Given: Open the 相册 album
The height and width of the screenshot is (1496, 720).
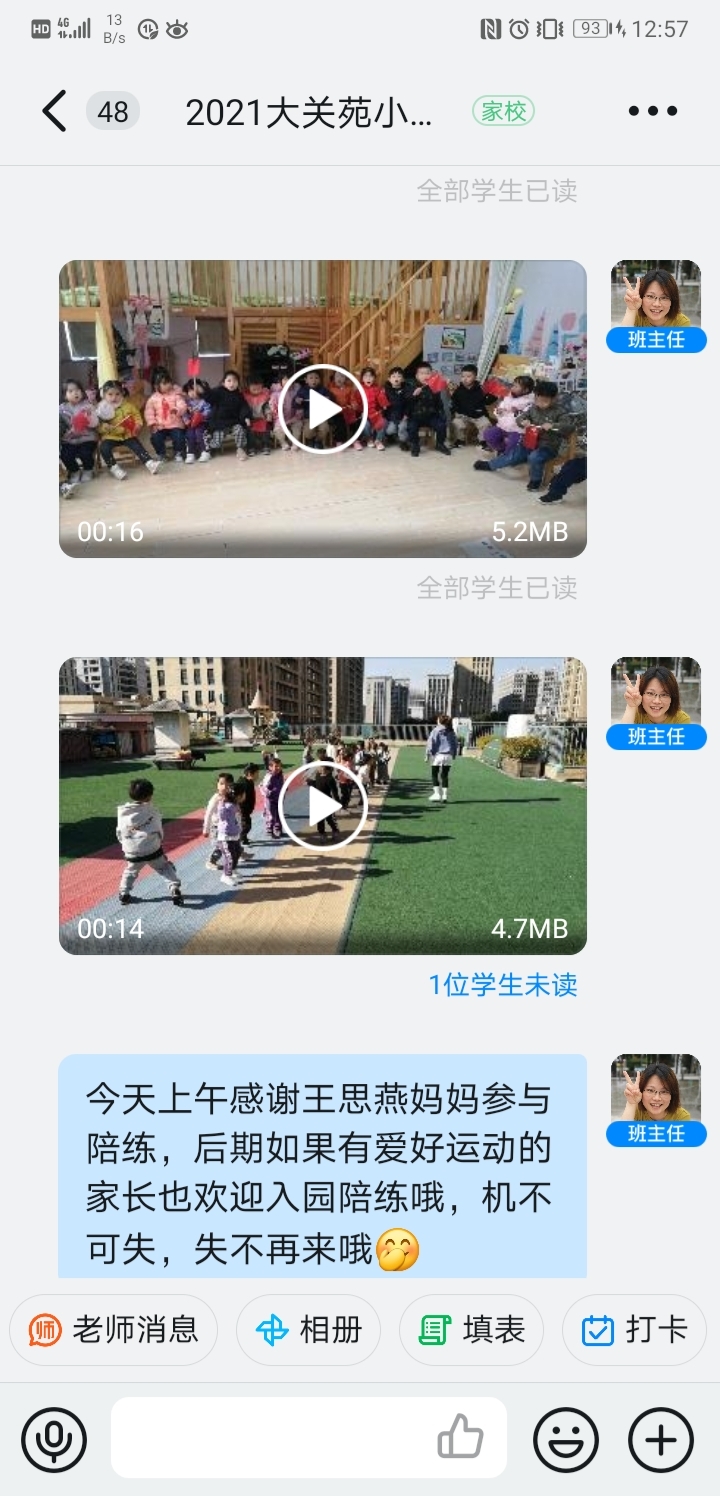Looking at the screenshot, I should [308, 1330].
